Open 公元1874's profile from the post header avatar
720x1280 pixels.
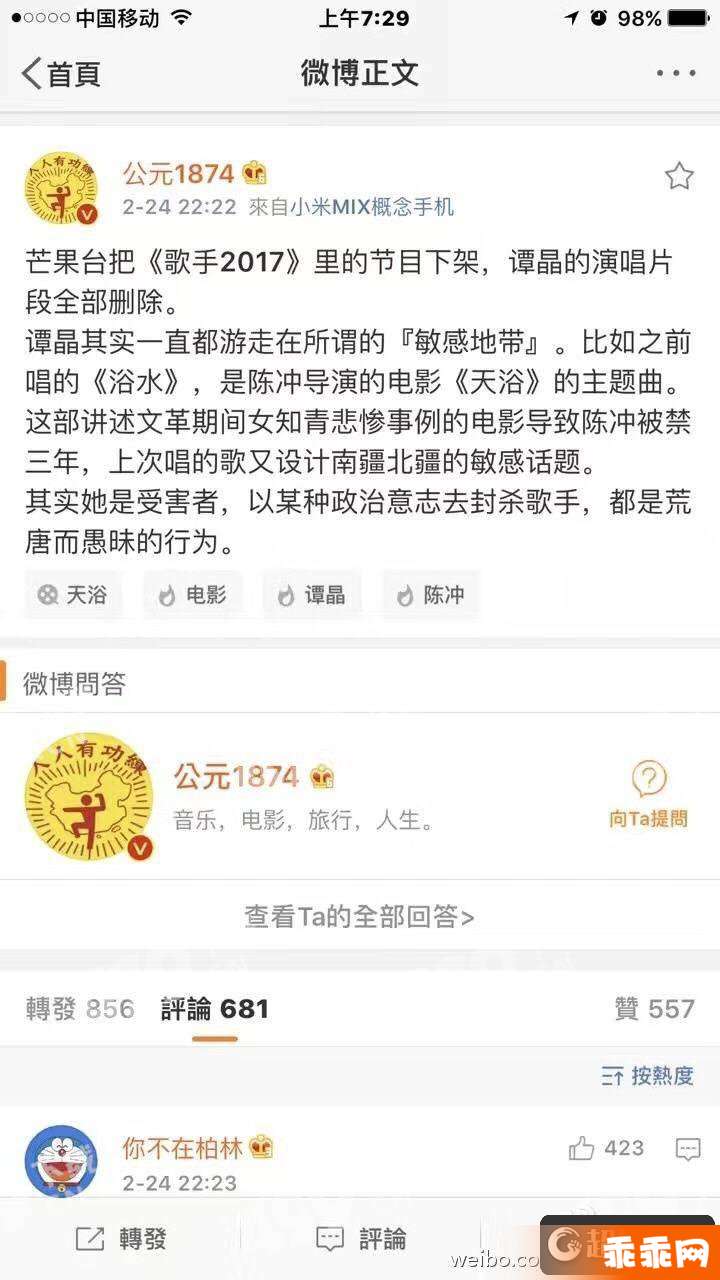click(61, 188)
